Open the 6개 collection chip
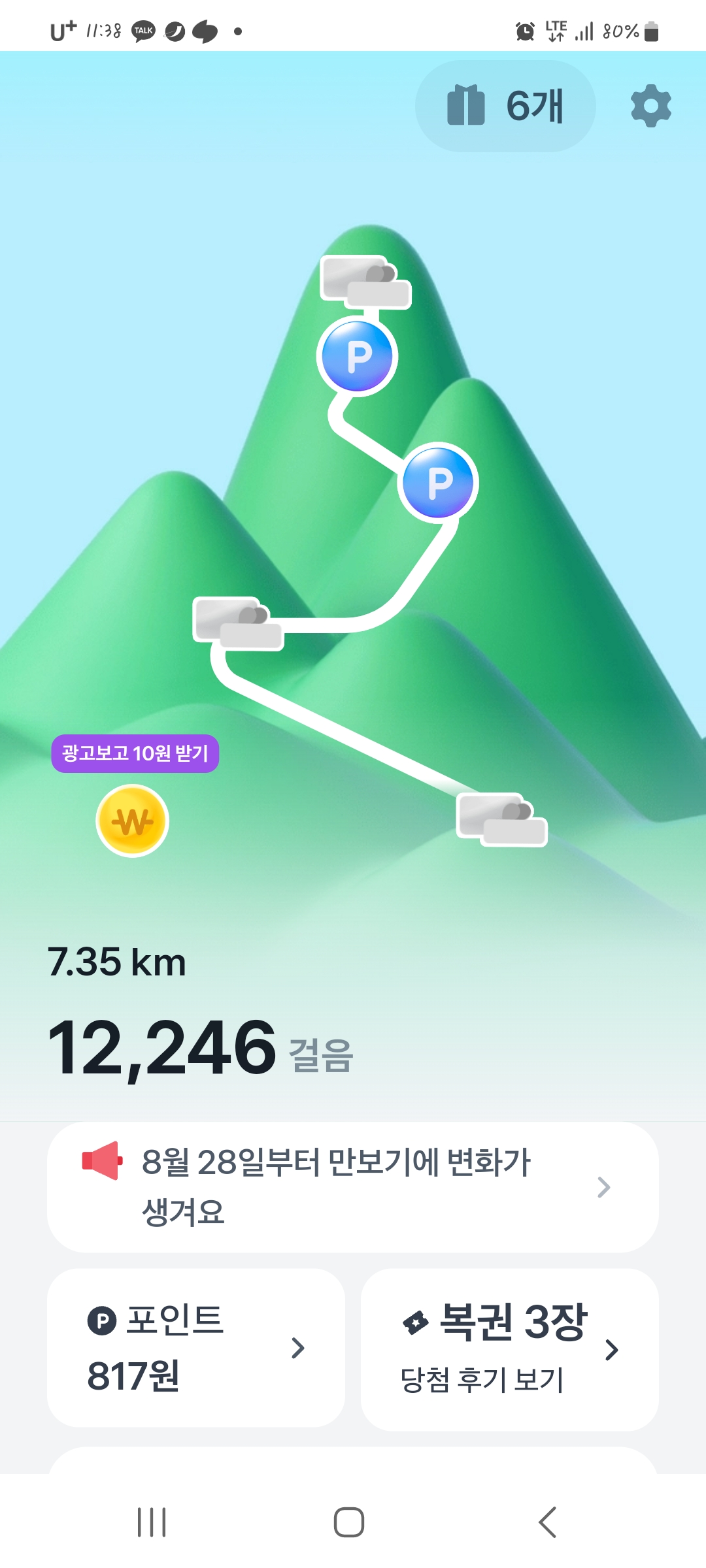The height and width of the screenshot is (1568, 706). (x=505, y=106)
